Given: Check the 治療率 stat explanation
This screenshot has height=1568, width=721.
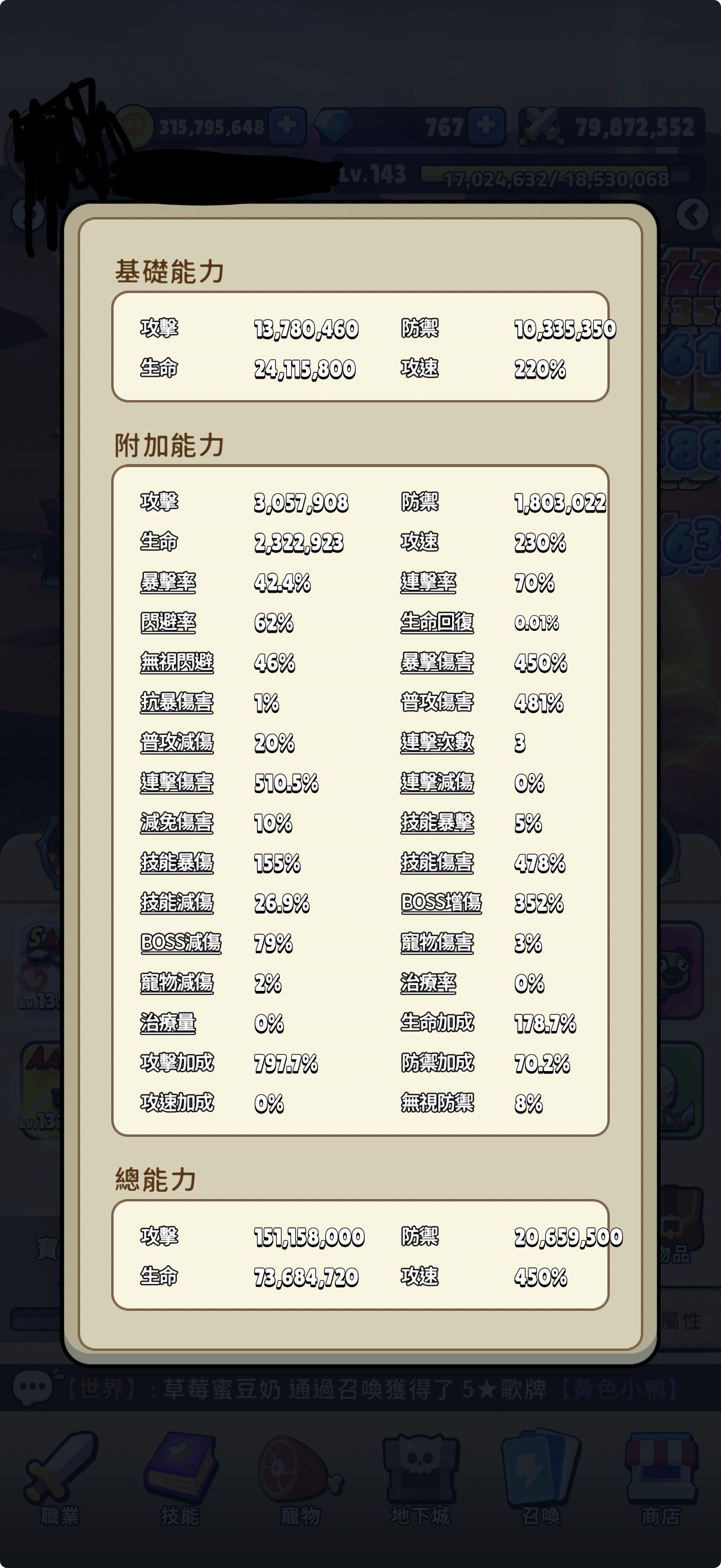Looking at the screenshot, I should 428,983.
